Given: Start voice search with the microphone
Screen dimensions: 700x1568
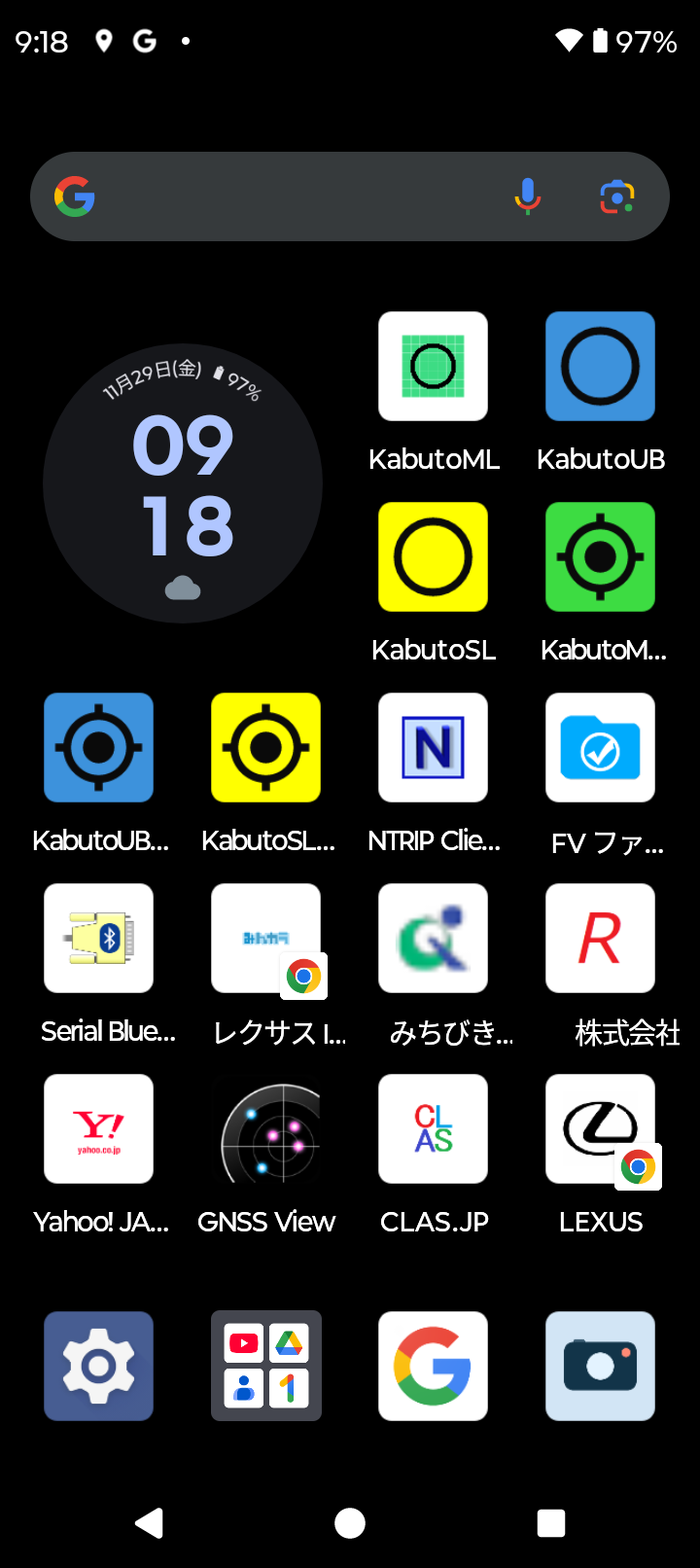Looking at the screenshot, I should tap(527, 196).
